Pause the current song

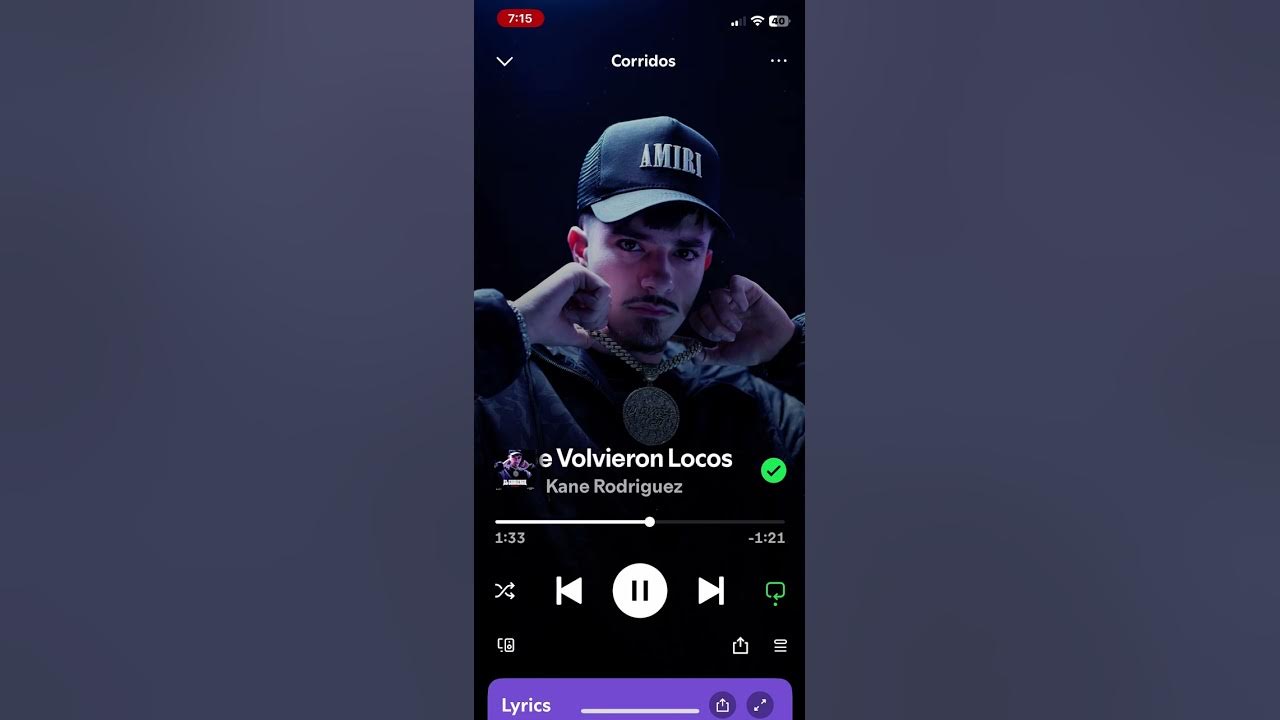640,591
